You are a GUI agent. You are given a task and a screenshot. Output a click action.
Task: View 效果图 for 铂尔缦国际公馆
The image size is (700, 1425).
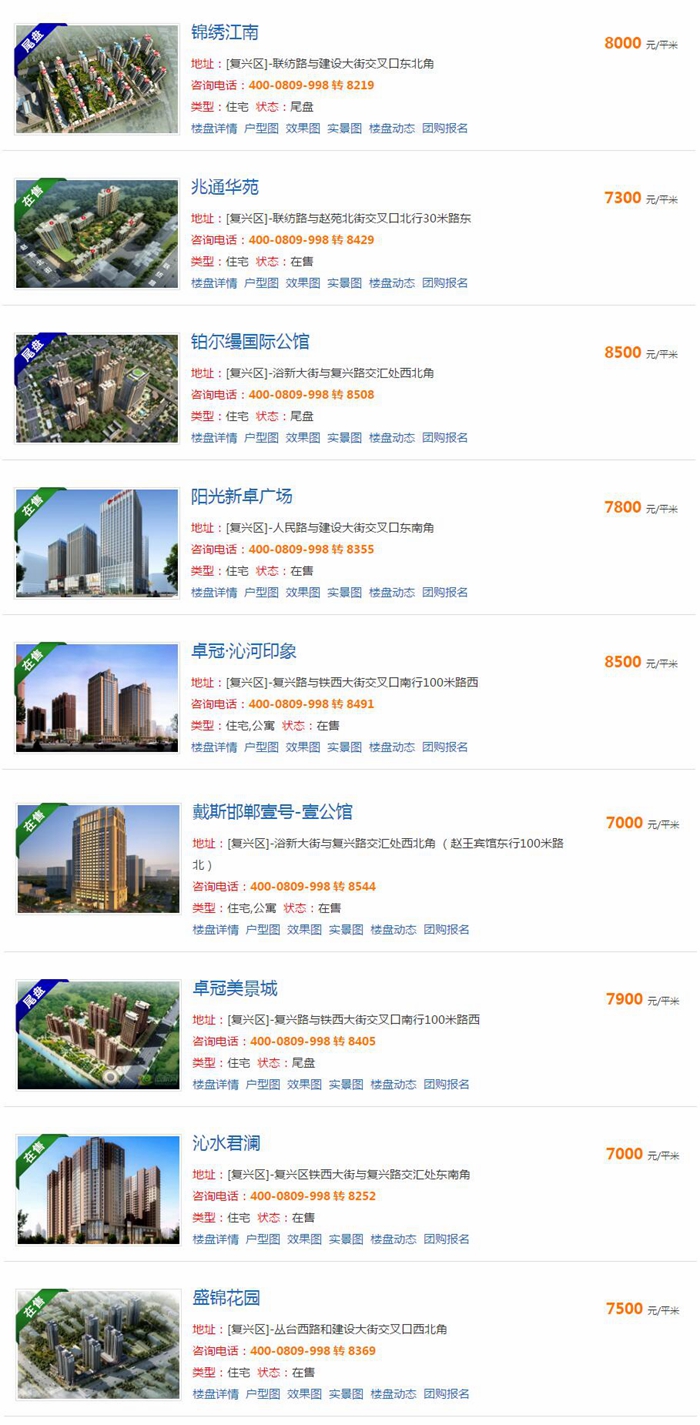[303, 438]
